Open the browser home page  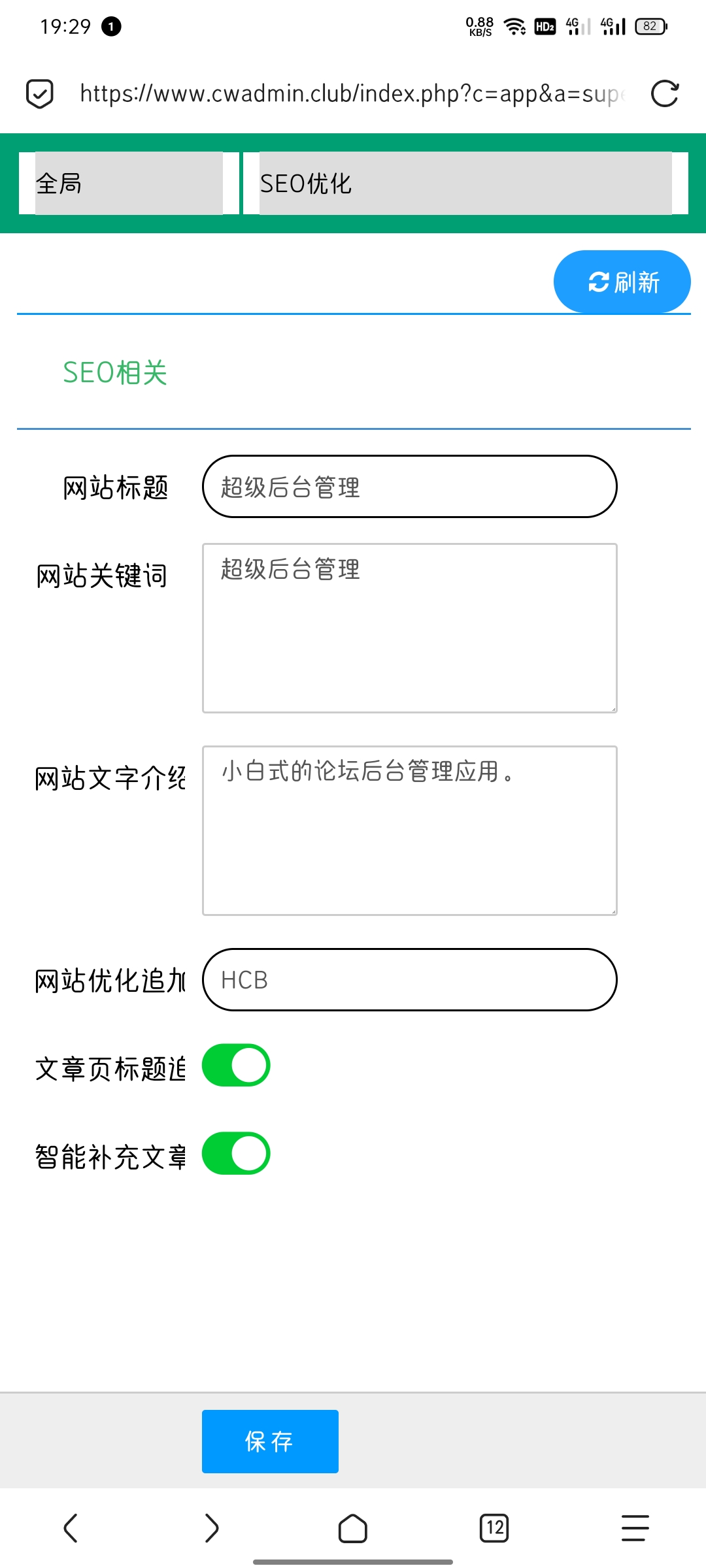point(353,1528)
